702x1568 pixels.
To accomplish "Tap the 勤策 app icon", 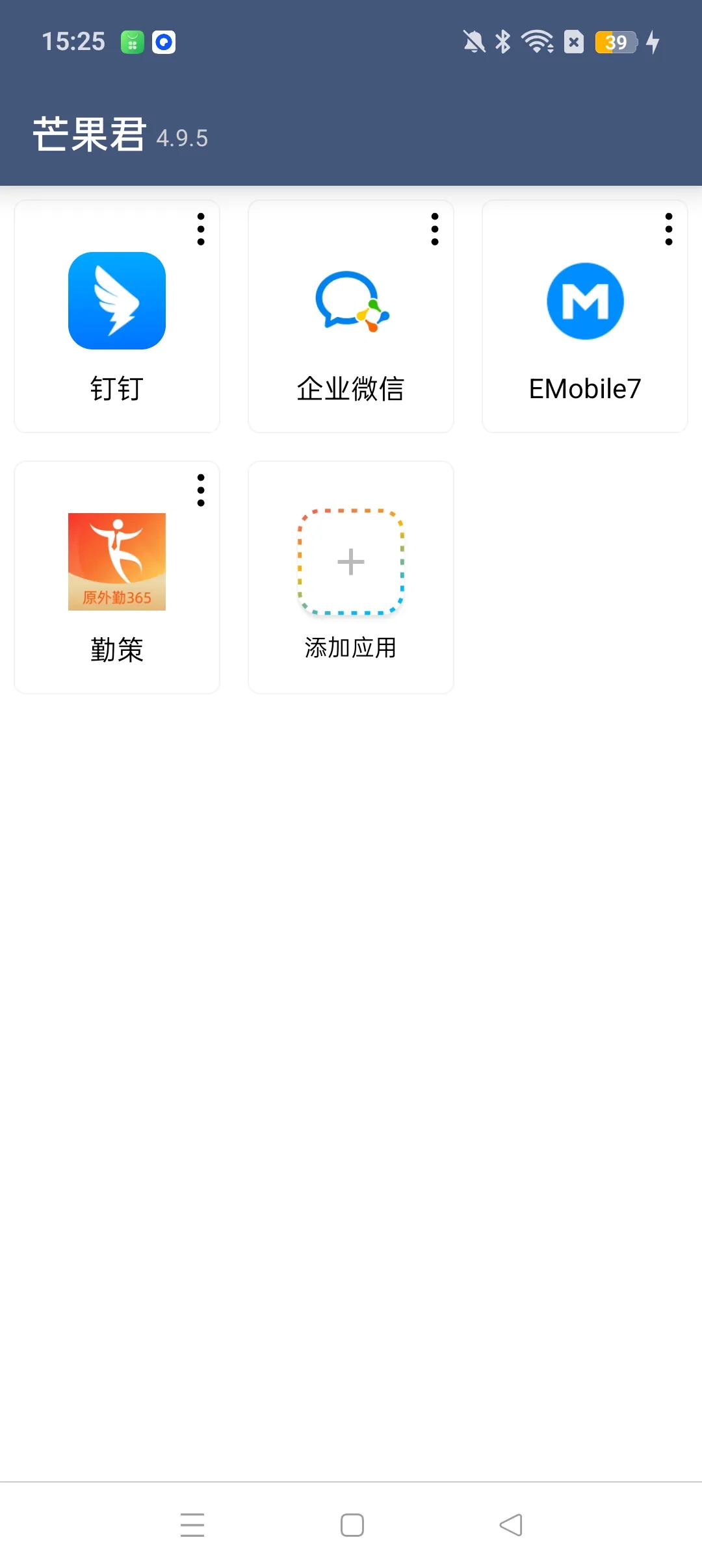I will [x=117, y=563].
